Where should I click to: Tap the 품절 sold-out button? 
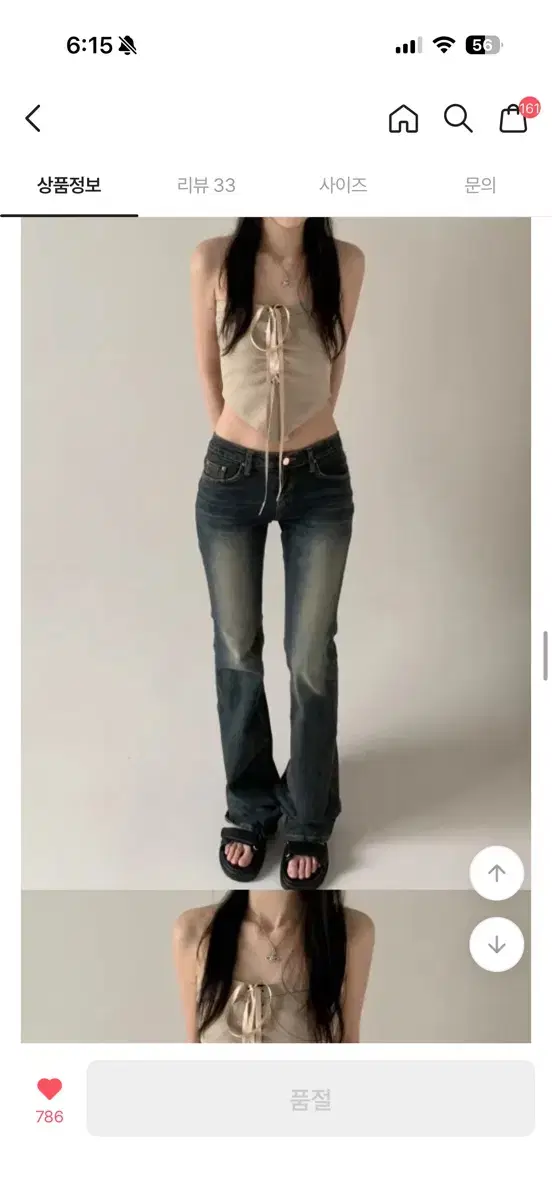tap(310, 1099)
